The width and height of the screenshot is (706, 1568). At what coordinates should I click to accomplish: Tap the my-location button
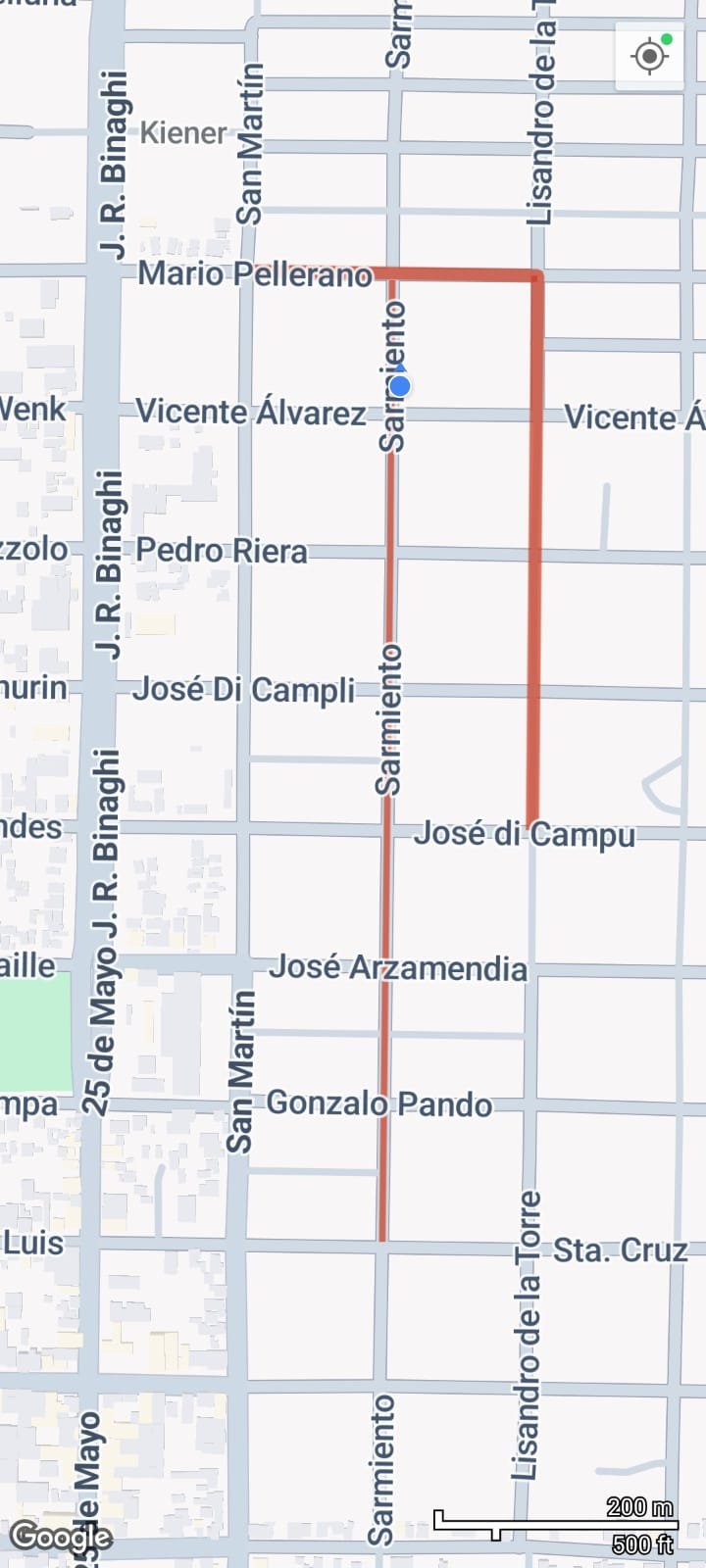650,56
